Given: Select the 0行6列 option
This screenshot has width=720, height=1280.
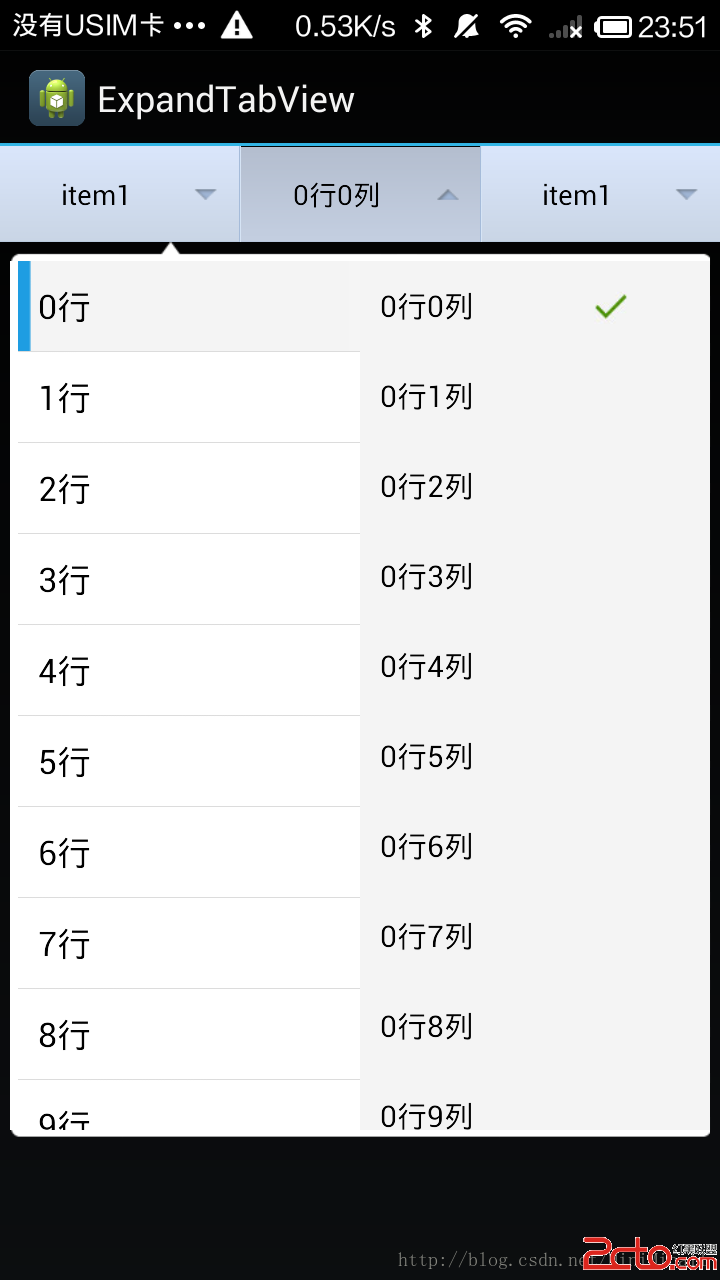Looking at the screenshot, I should (x=532, y=847).
